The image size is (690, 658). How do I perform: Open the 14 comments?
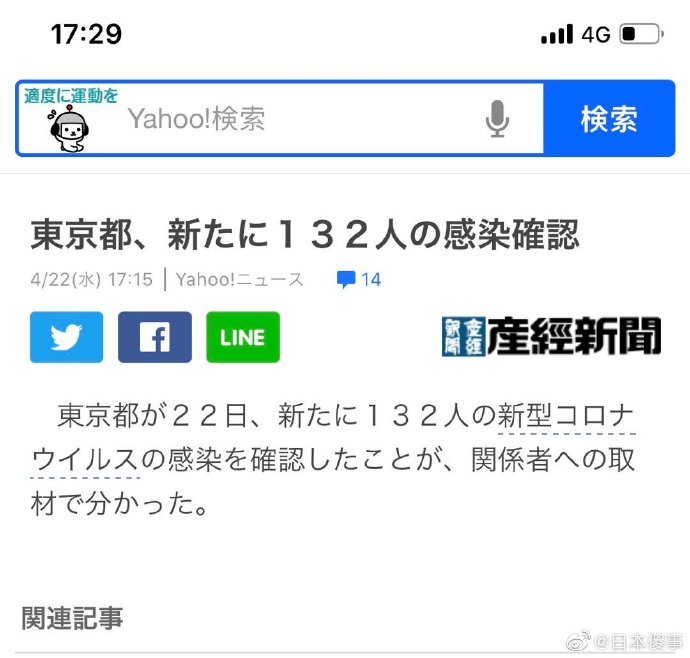point(360,279)
